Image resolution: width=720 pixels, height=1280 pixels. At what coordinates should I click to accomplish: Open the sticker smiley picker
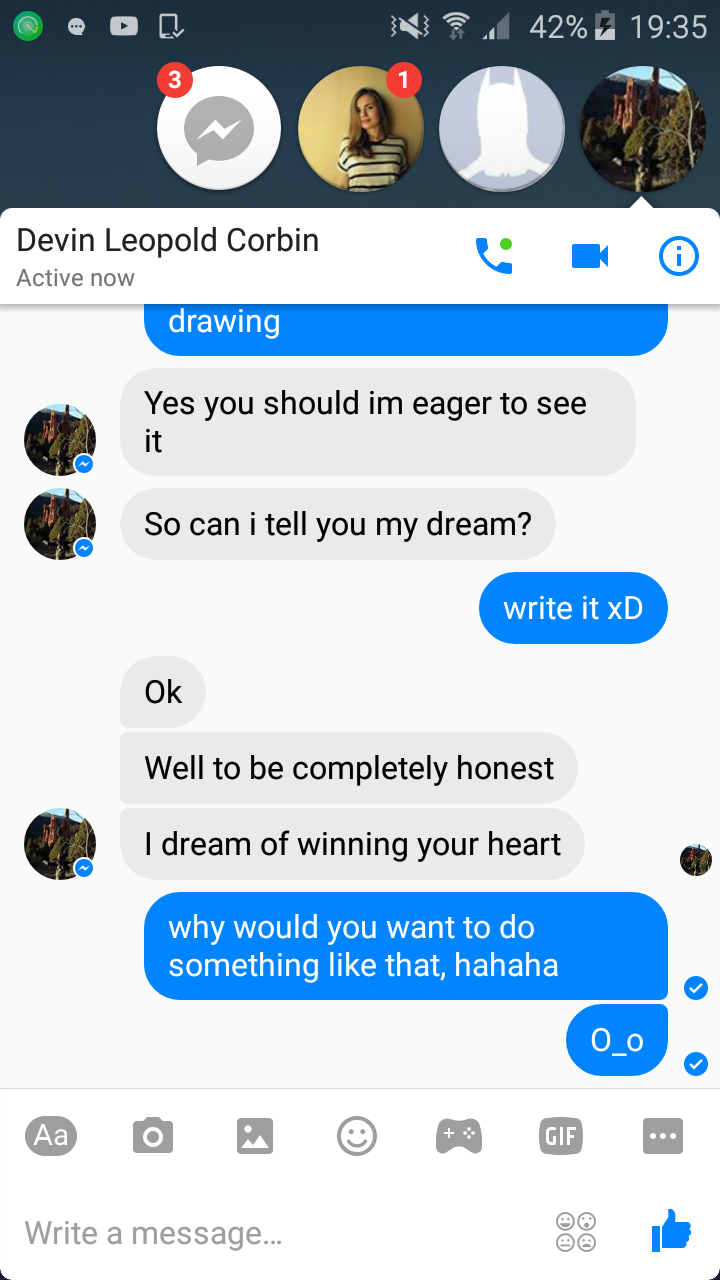click(357, 1136)
